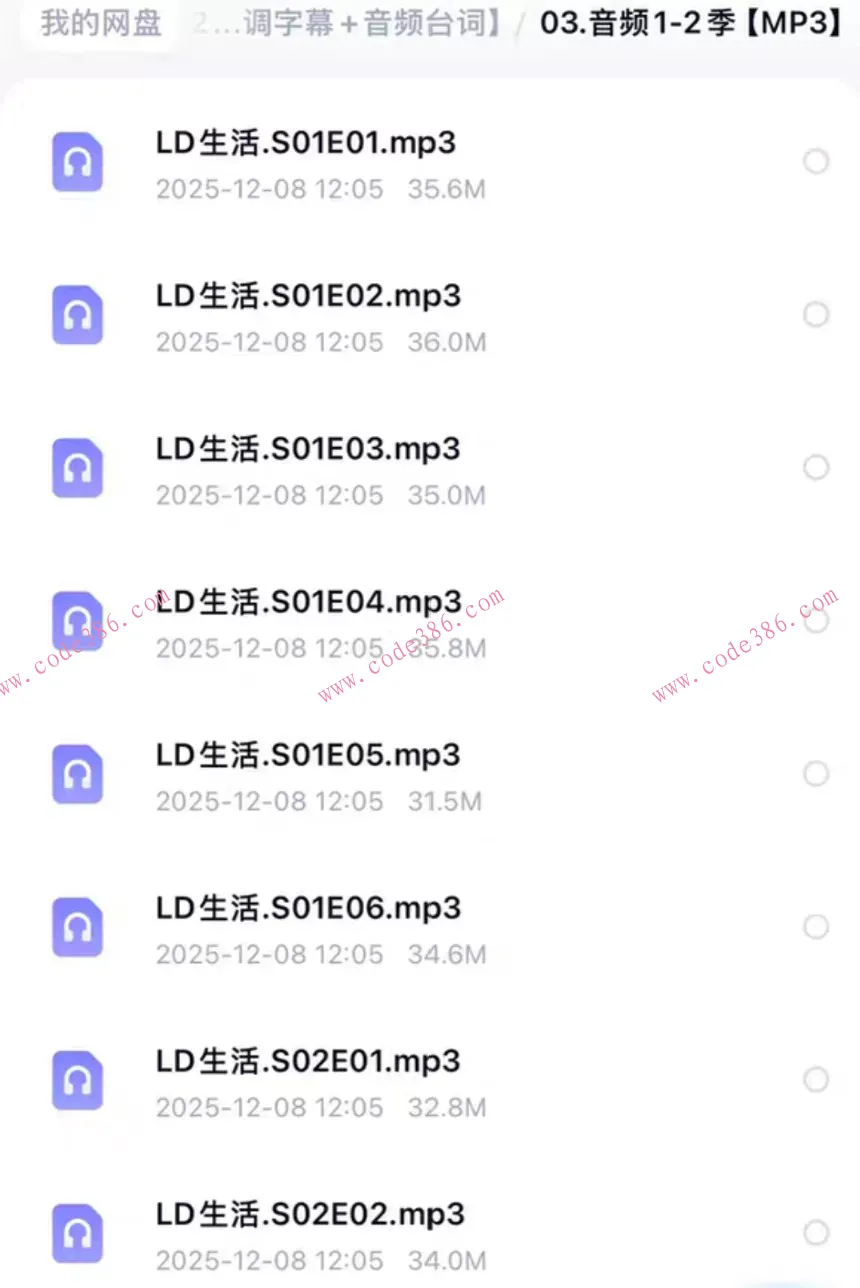Open LD生活.S02E02.mp3
This screenshot has width=860, height=1288.
[310, 1214]
